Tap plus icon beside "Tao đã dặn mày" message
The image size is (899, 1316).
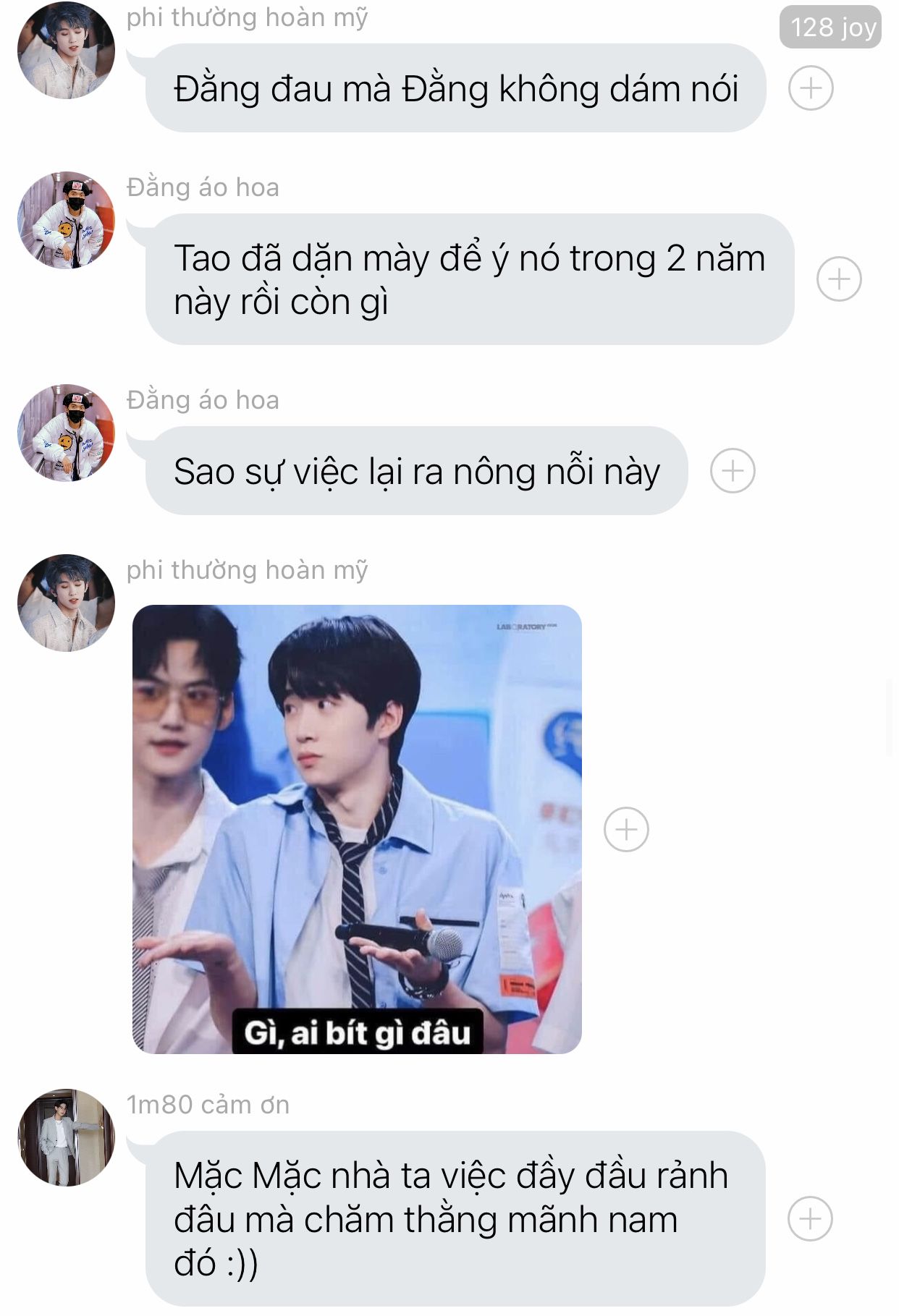tap(838, 279)
